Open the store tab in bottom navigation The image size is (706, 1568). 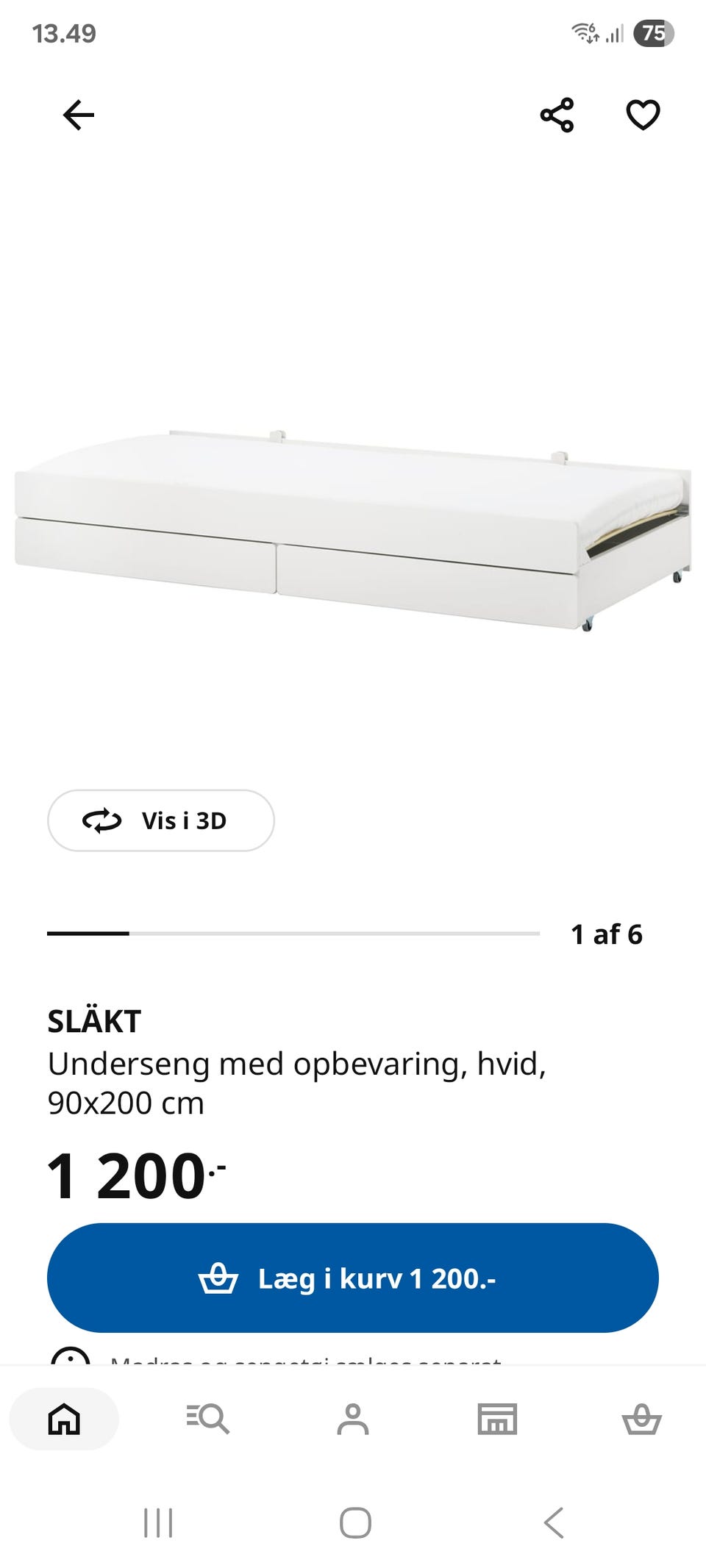pyautogui.click(x=497, y=1419)
